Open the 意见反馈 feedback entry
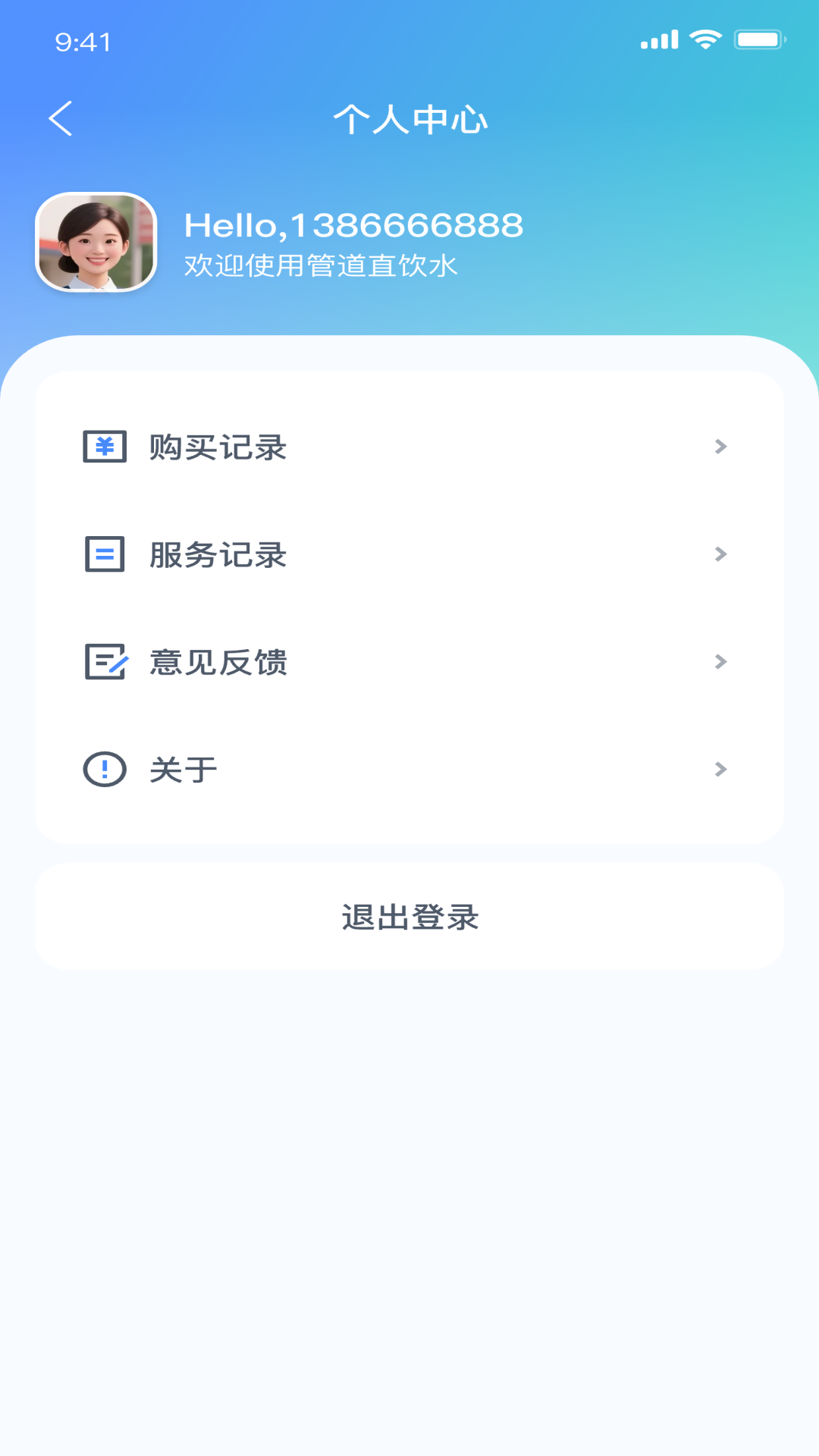 coord(218,662)
